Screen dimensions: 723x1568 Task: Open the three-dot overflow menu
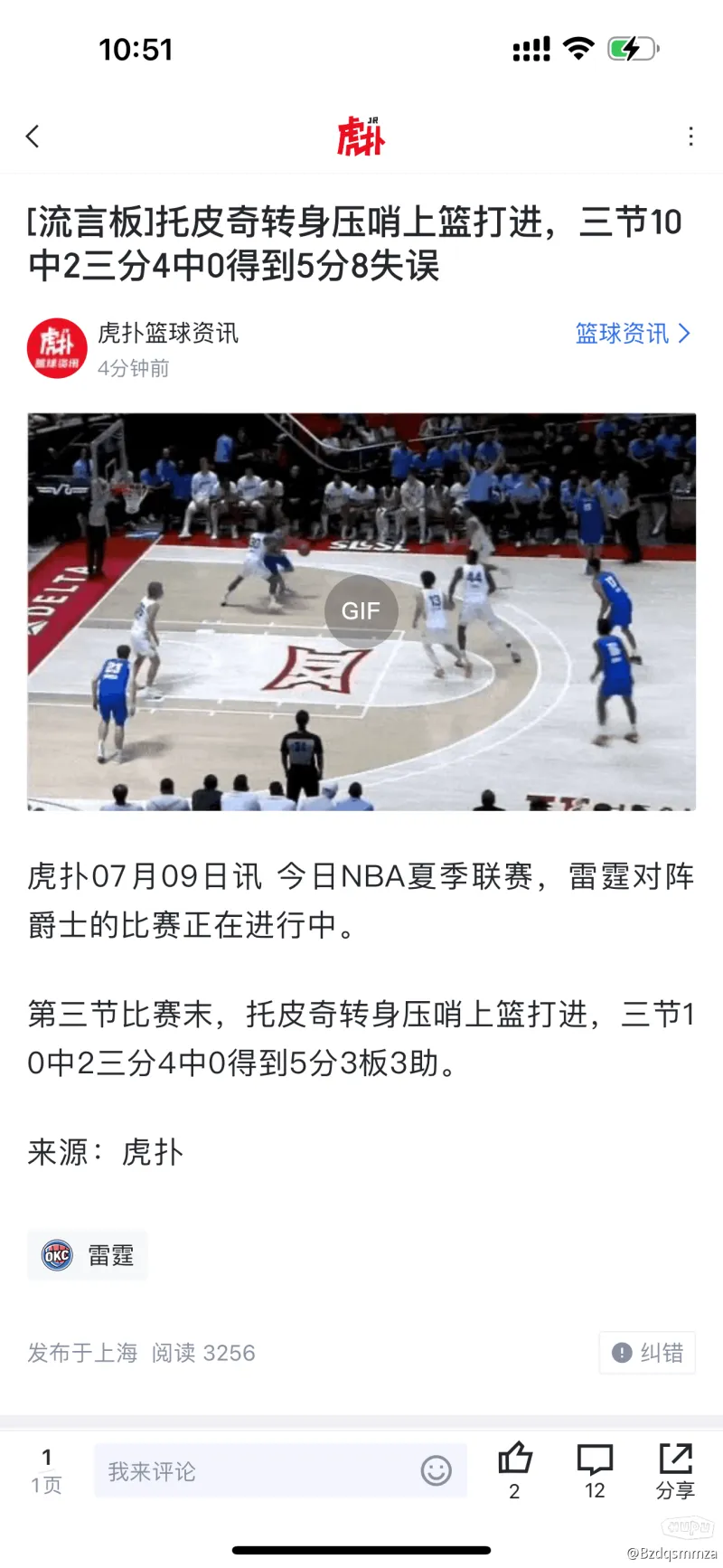(690, 137)
